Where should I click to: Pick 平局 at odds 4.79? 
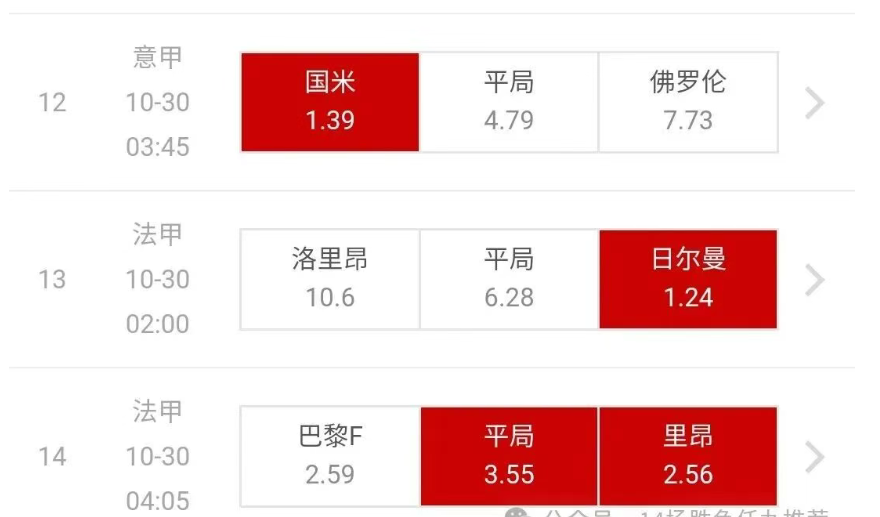point(509,102)
